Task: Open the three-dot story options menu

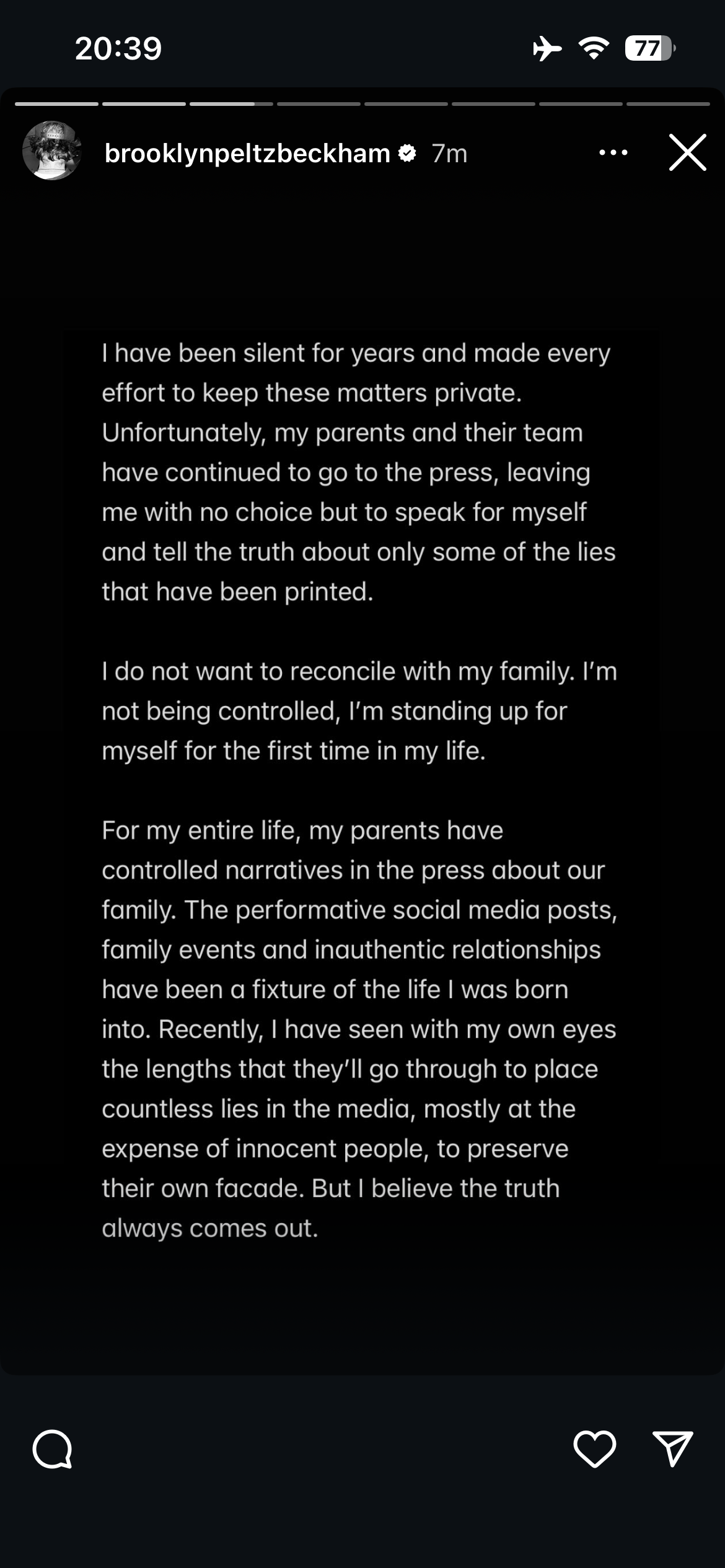Action: click(613, 152)
